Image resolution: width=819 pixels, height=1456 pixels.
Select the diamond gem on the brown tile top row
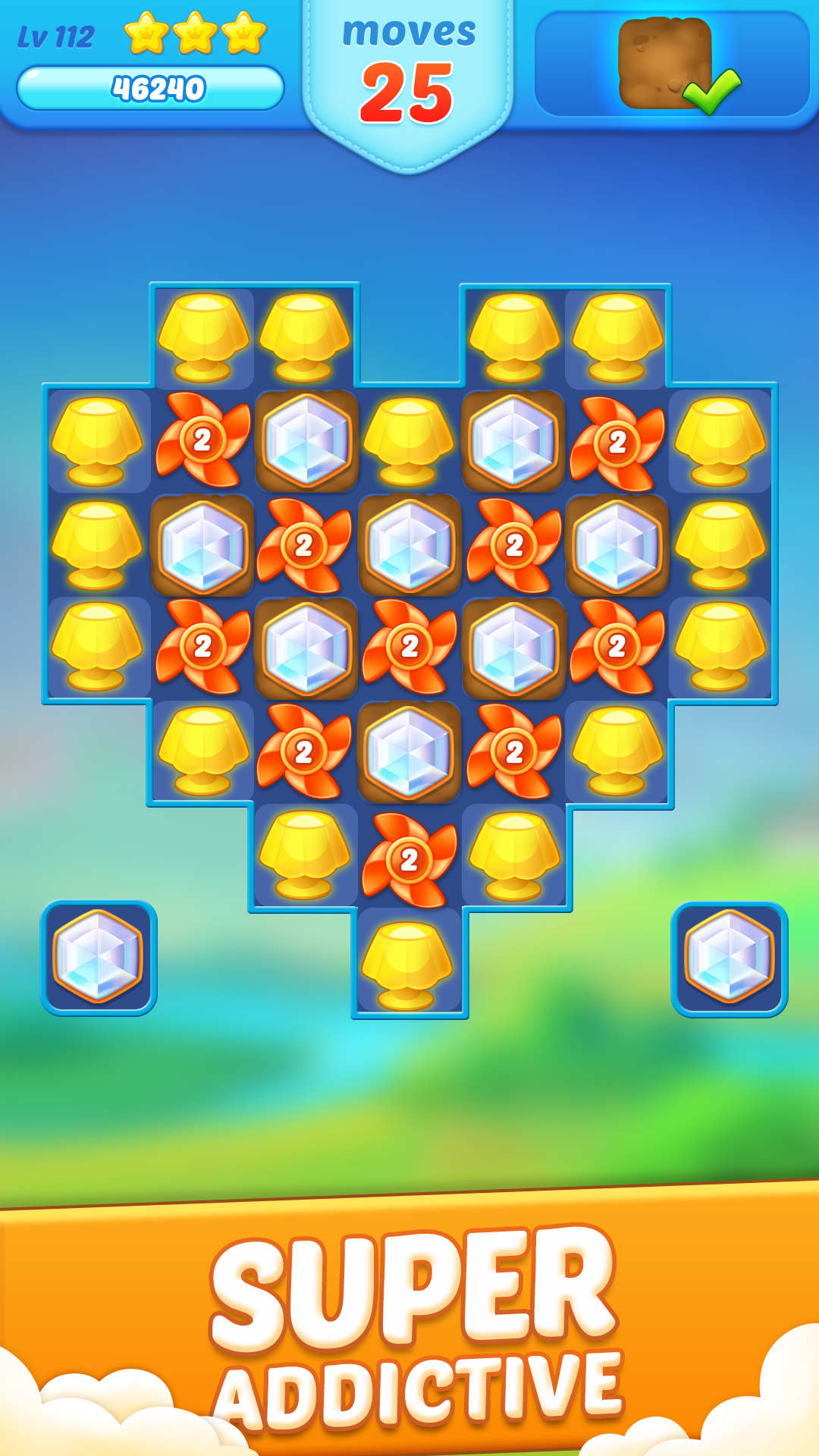pos(306,440)
